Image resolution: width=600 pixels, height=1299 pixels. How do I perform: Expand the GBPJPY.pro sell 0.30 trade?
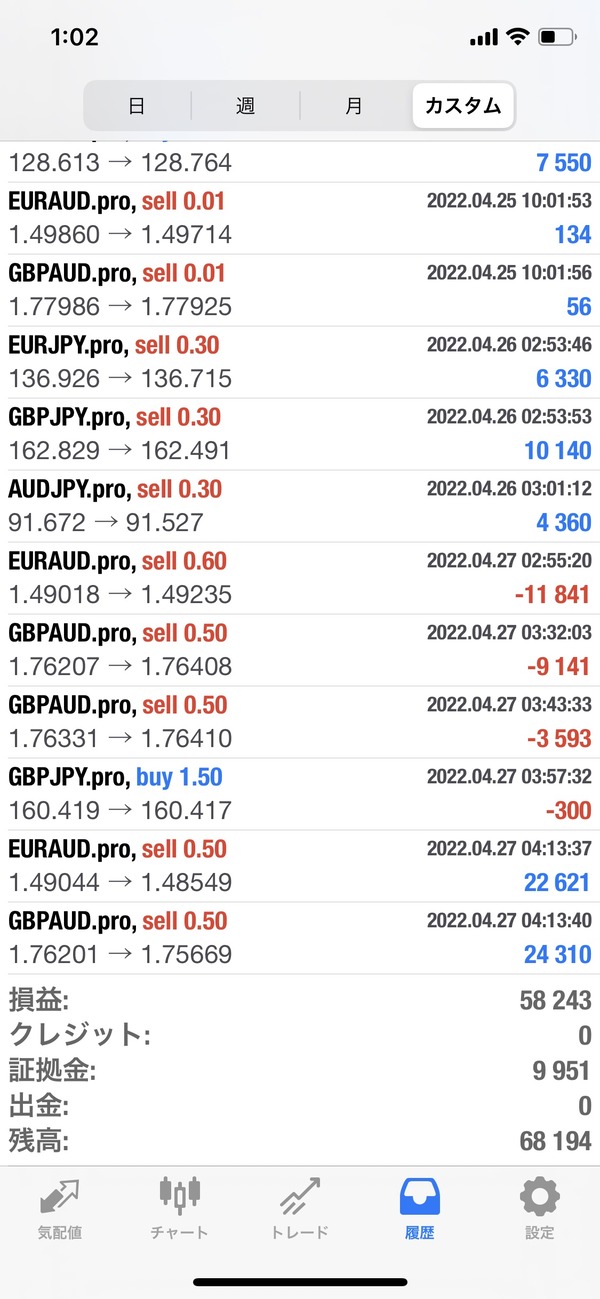[x=300, y=434]
